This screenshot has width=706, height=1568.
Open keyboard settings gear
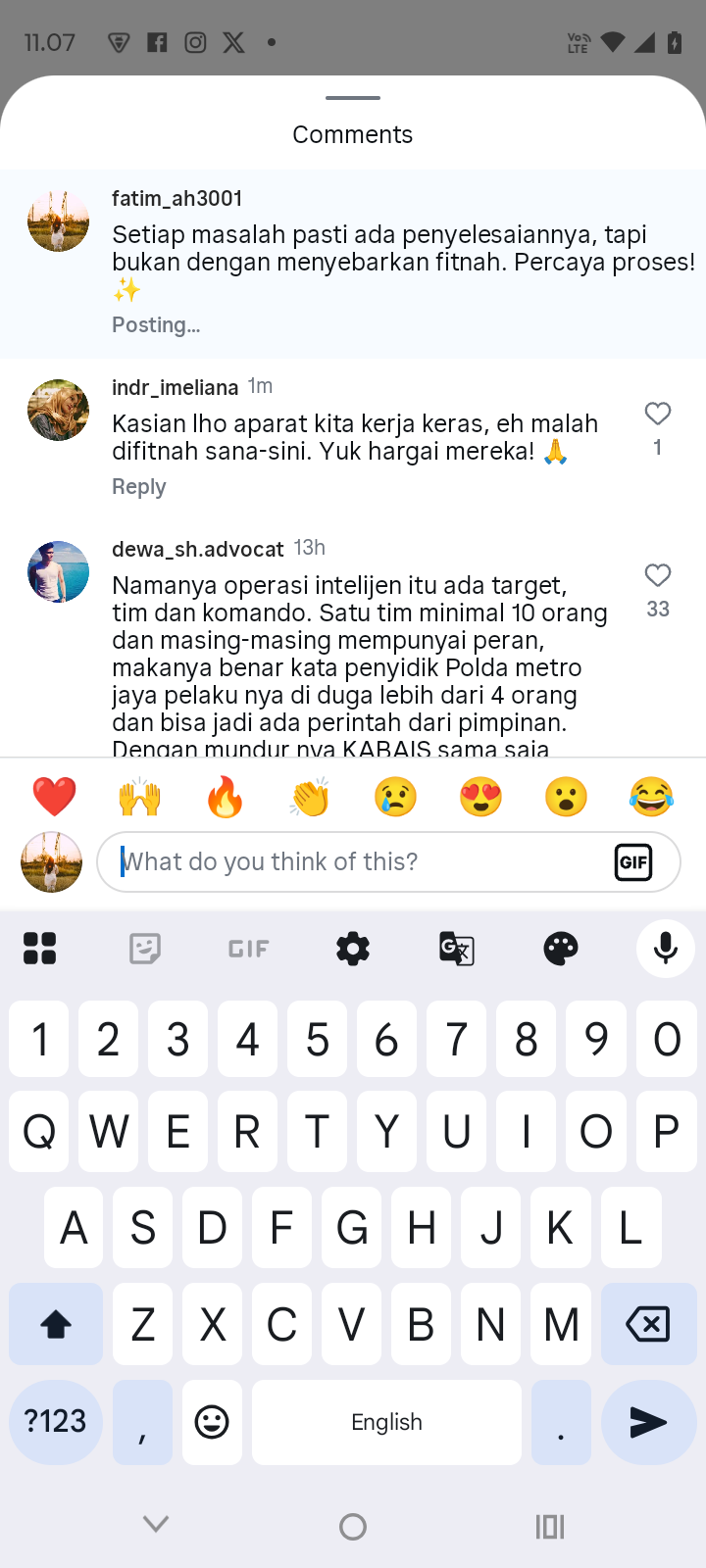click(353, 949)
